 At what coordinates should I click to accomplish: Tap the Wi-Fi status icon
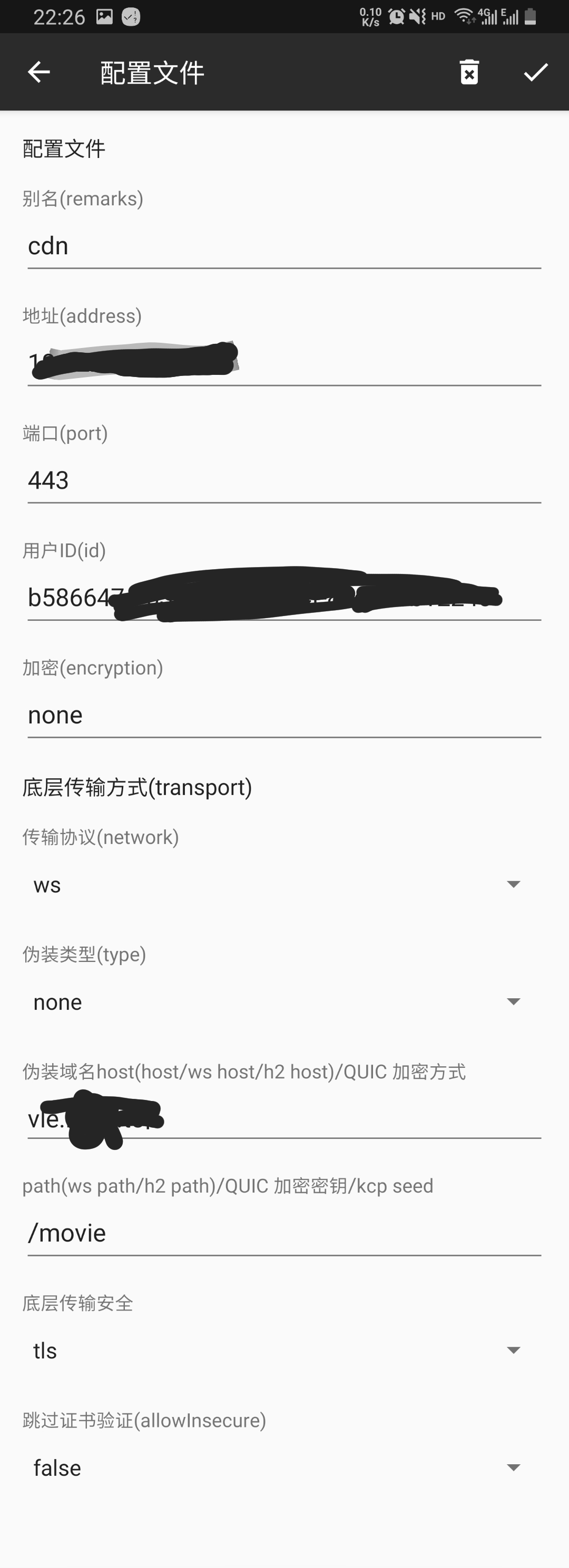tap(464, 16)
